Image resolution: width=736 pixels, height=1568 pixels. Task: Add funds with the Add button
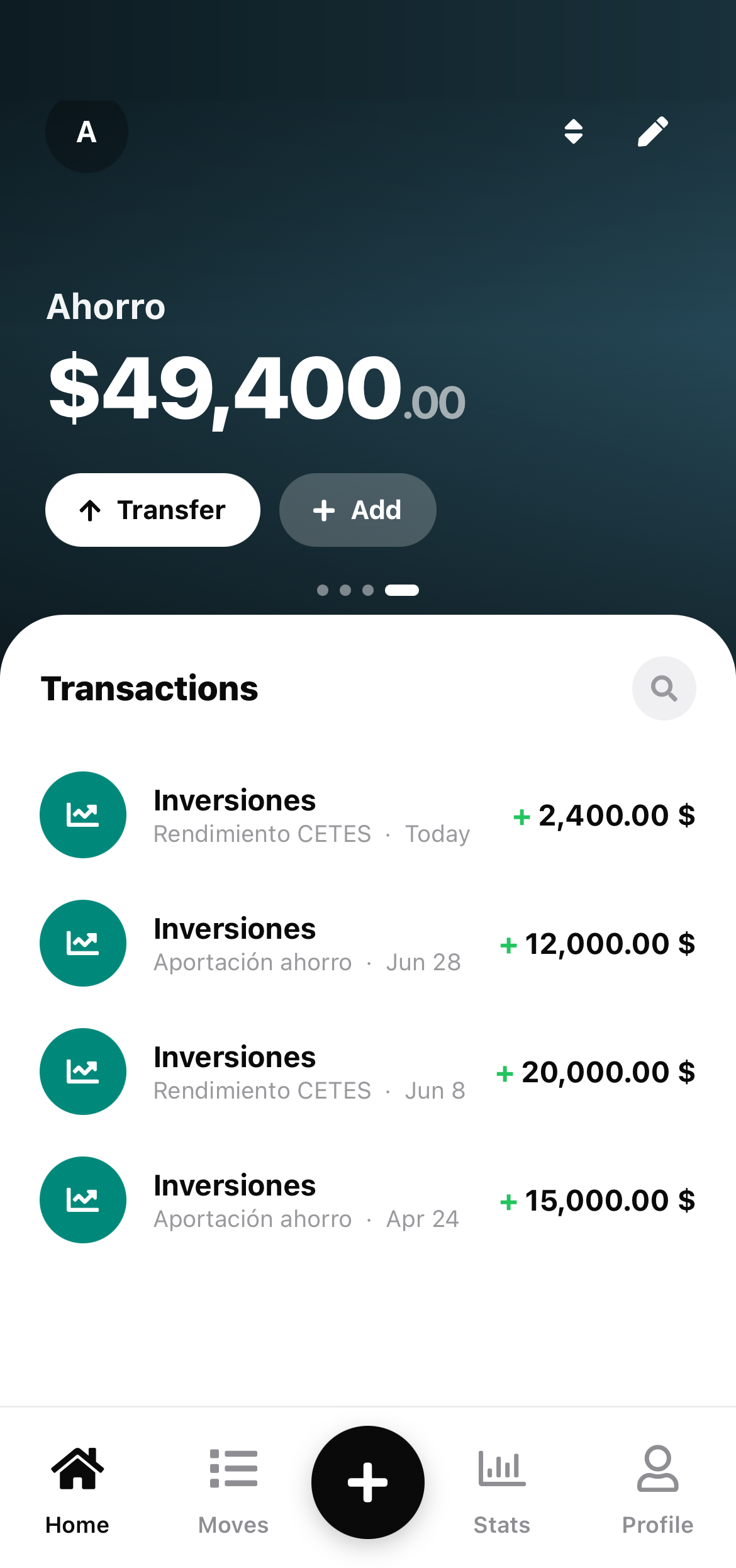pyautogui.click(x=357, y=510)
